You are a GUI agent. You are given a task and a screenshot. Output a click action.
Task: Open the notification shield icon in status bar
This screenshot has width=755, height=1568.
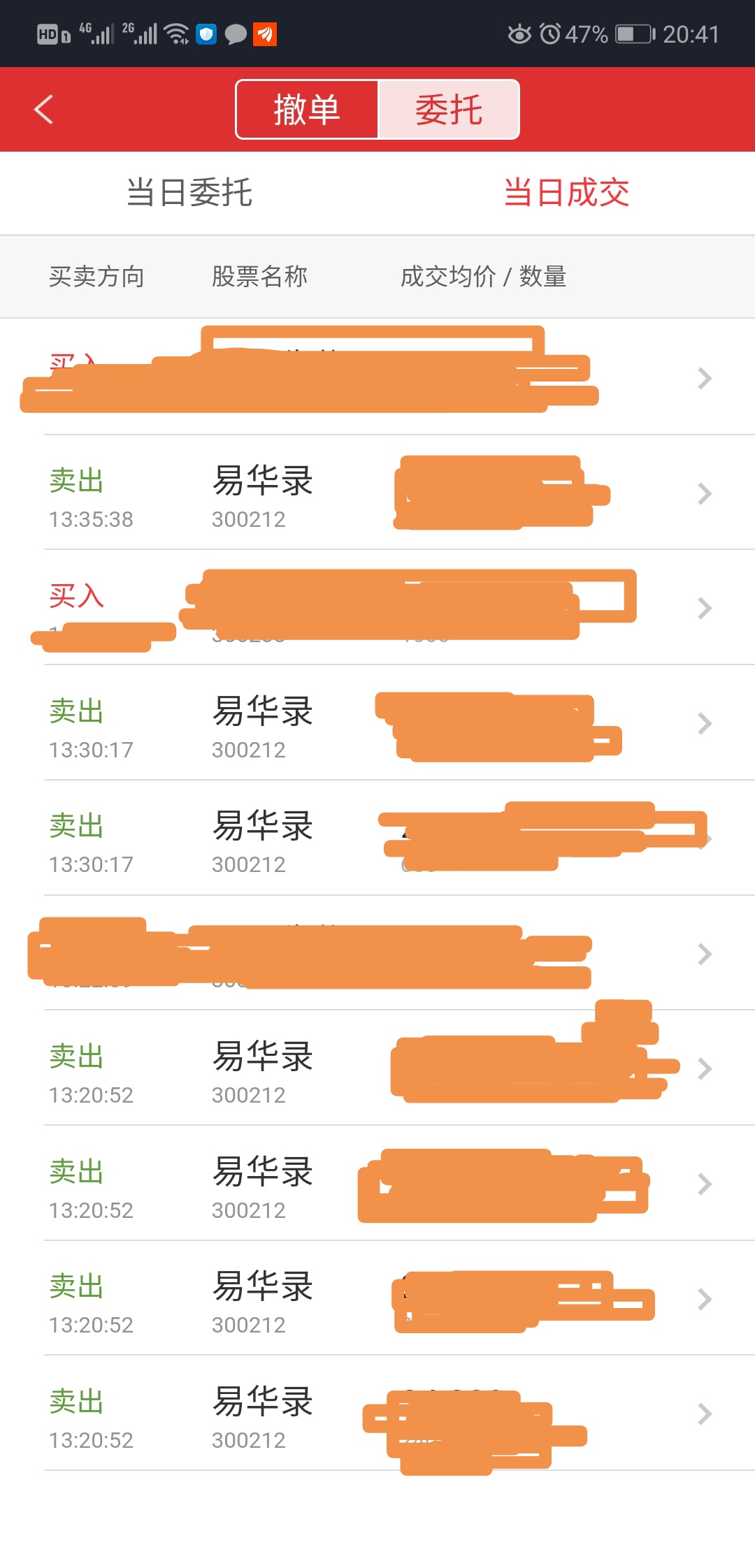click(206, 33)
